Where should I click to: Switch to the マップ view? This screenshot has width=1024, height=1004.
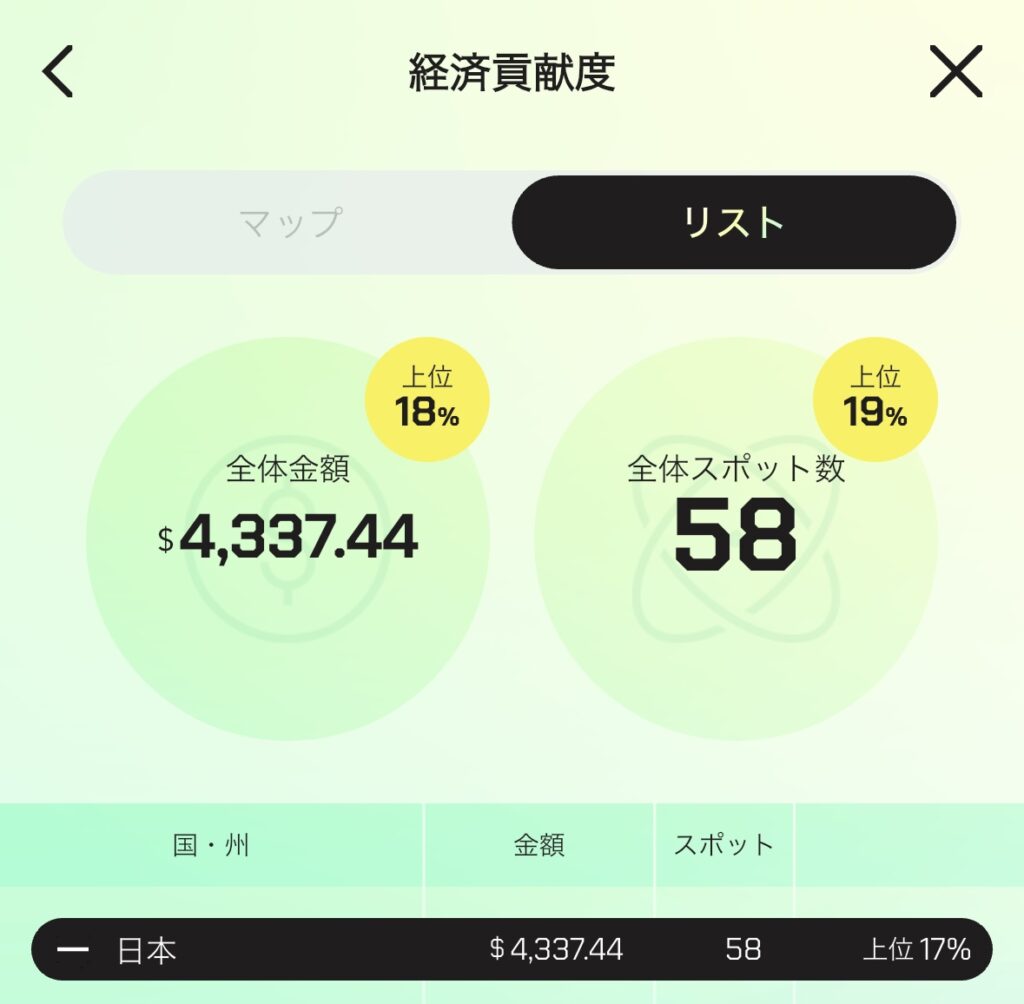click(x=290, y=222)
